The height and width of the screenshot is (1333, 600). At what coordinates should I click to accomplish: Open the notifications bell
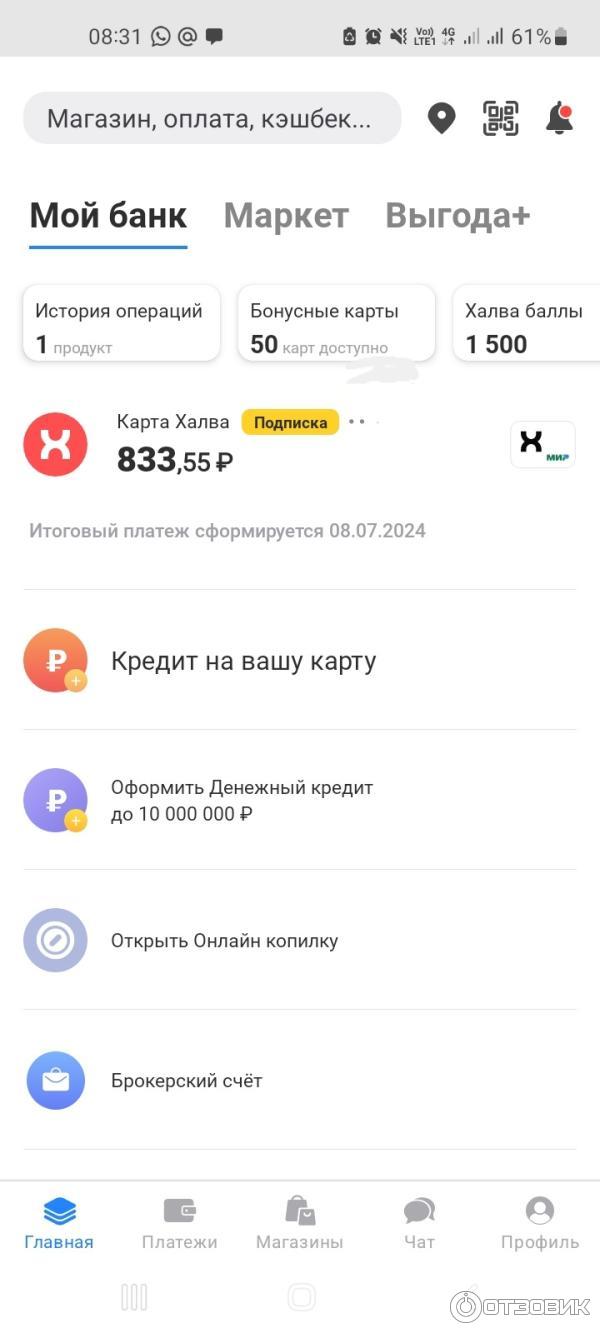(559, 119)
